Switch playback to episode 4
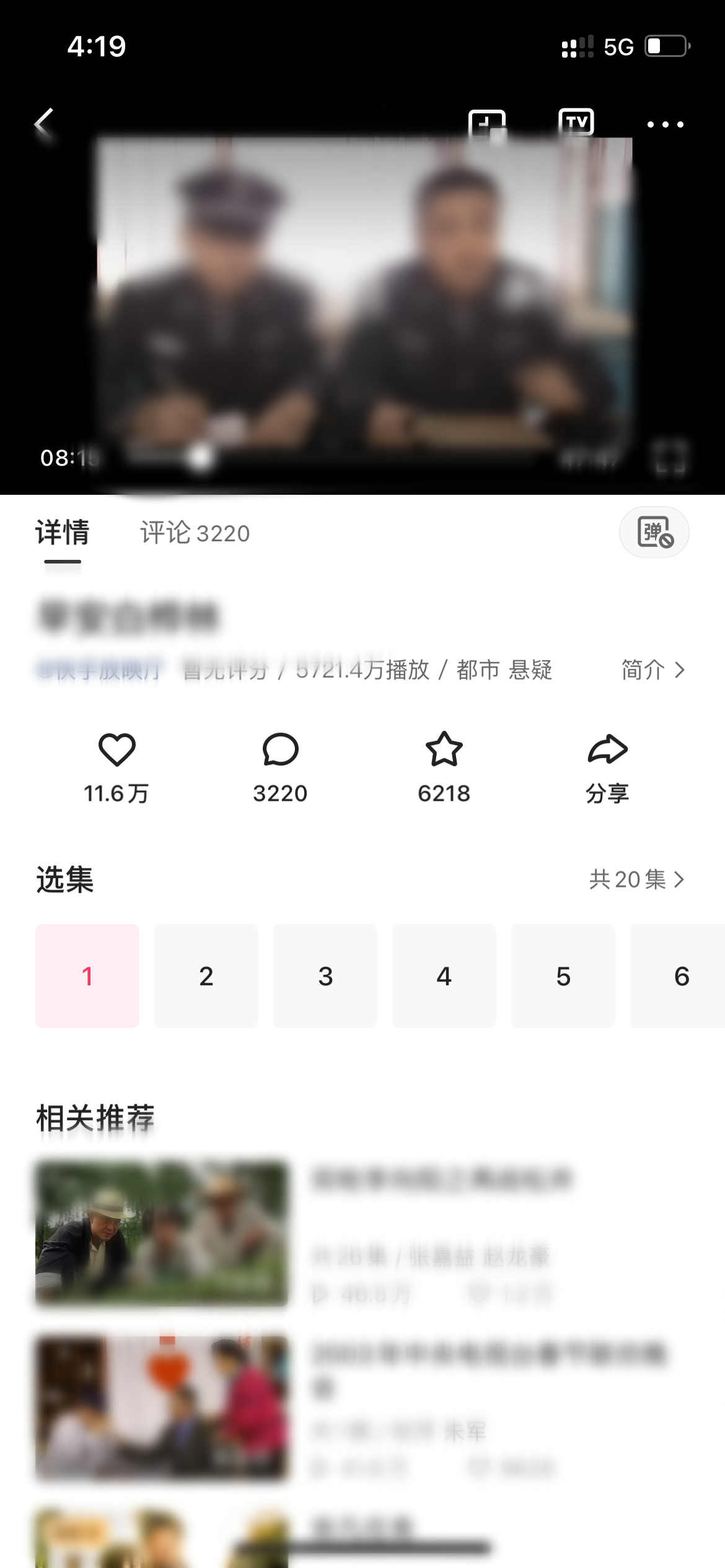 pyautogui.click(x=444, y=977)
